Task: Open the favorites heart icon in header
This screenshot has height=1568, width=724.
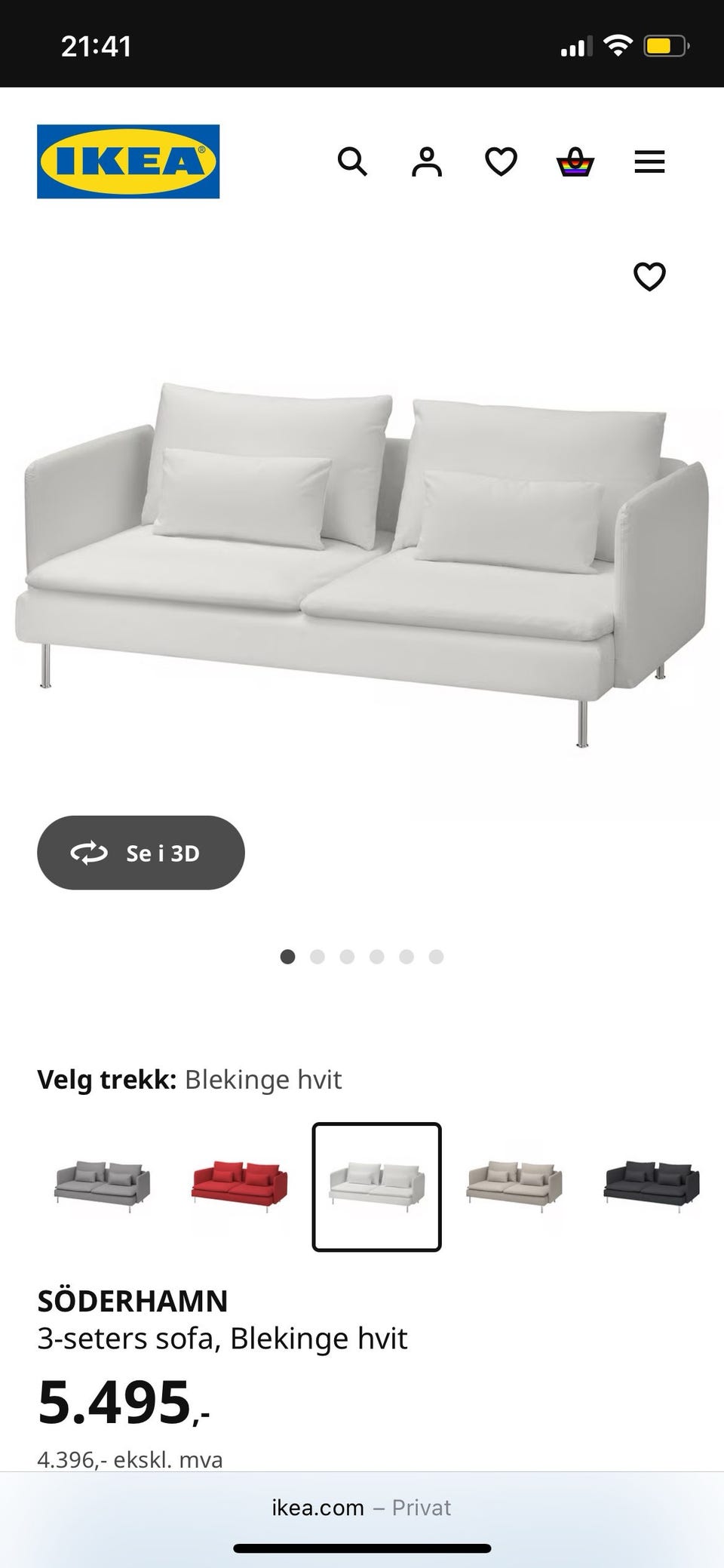Action: click(499, 161)
